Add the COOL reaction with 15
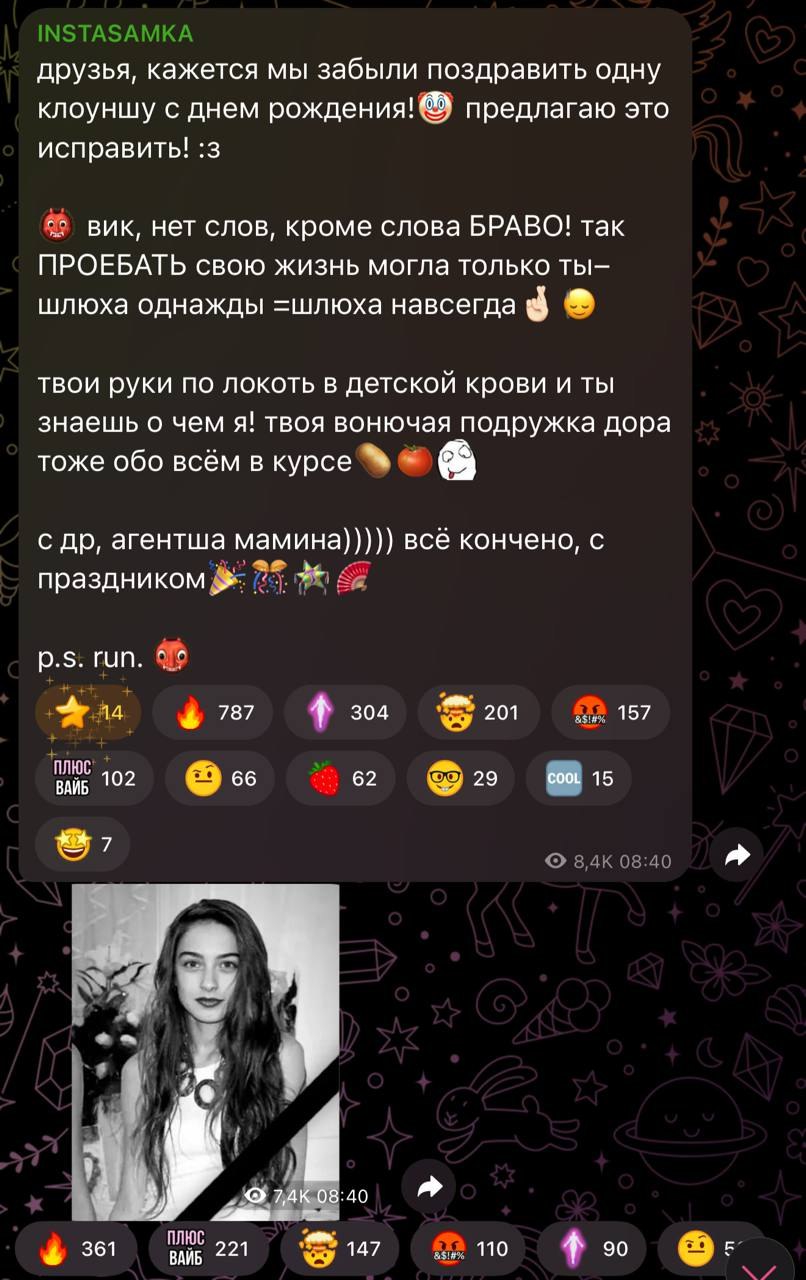This screenshot has height=1280, width=806. click(580, 778)
